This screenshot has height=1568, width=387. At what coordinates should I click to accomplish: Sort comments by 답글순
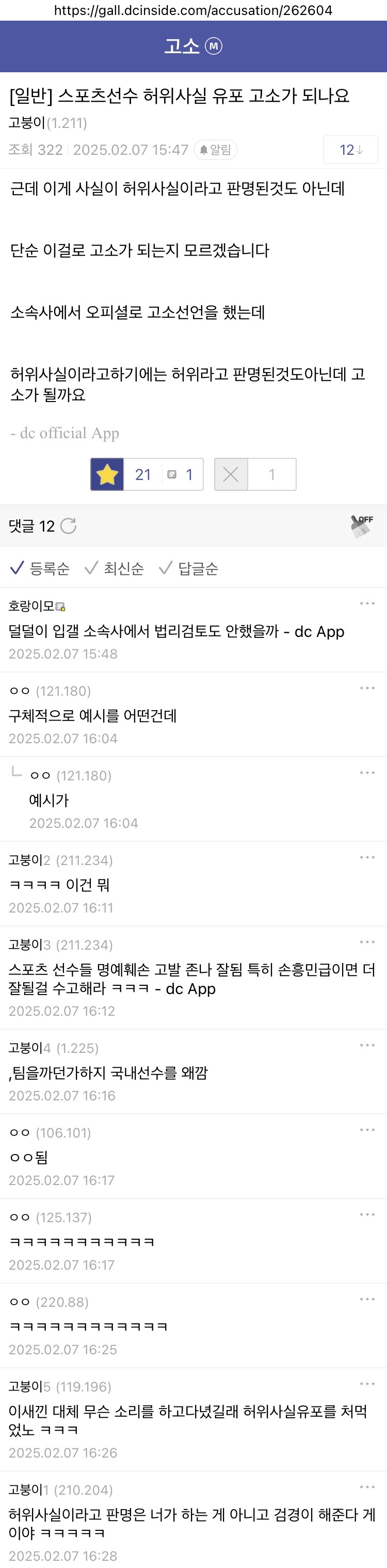point(189,569)
